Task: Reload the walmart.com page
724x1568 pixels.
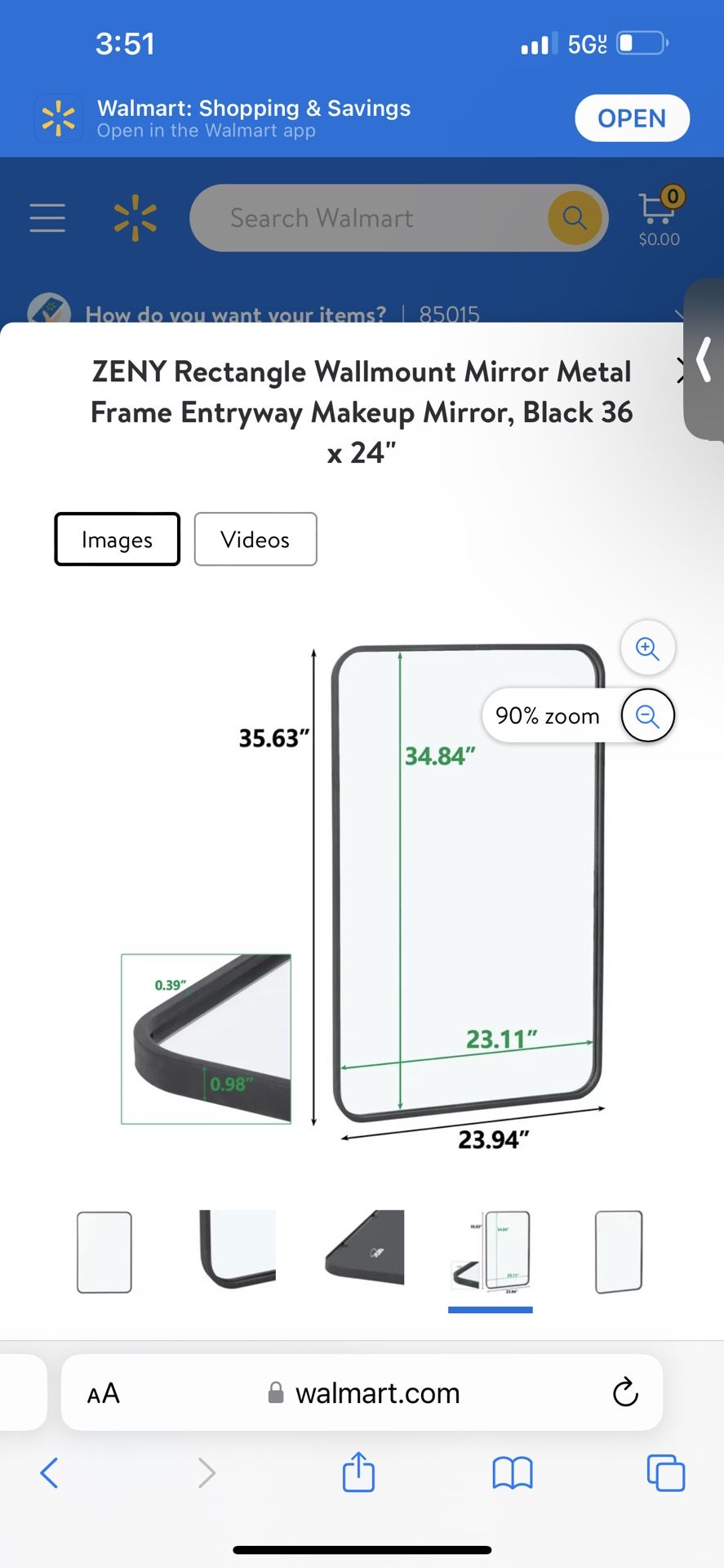Action: pyautogui.click(x=625, y=1392)
